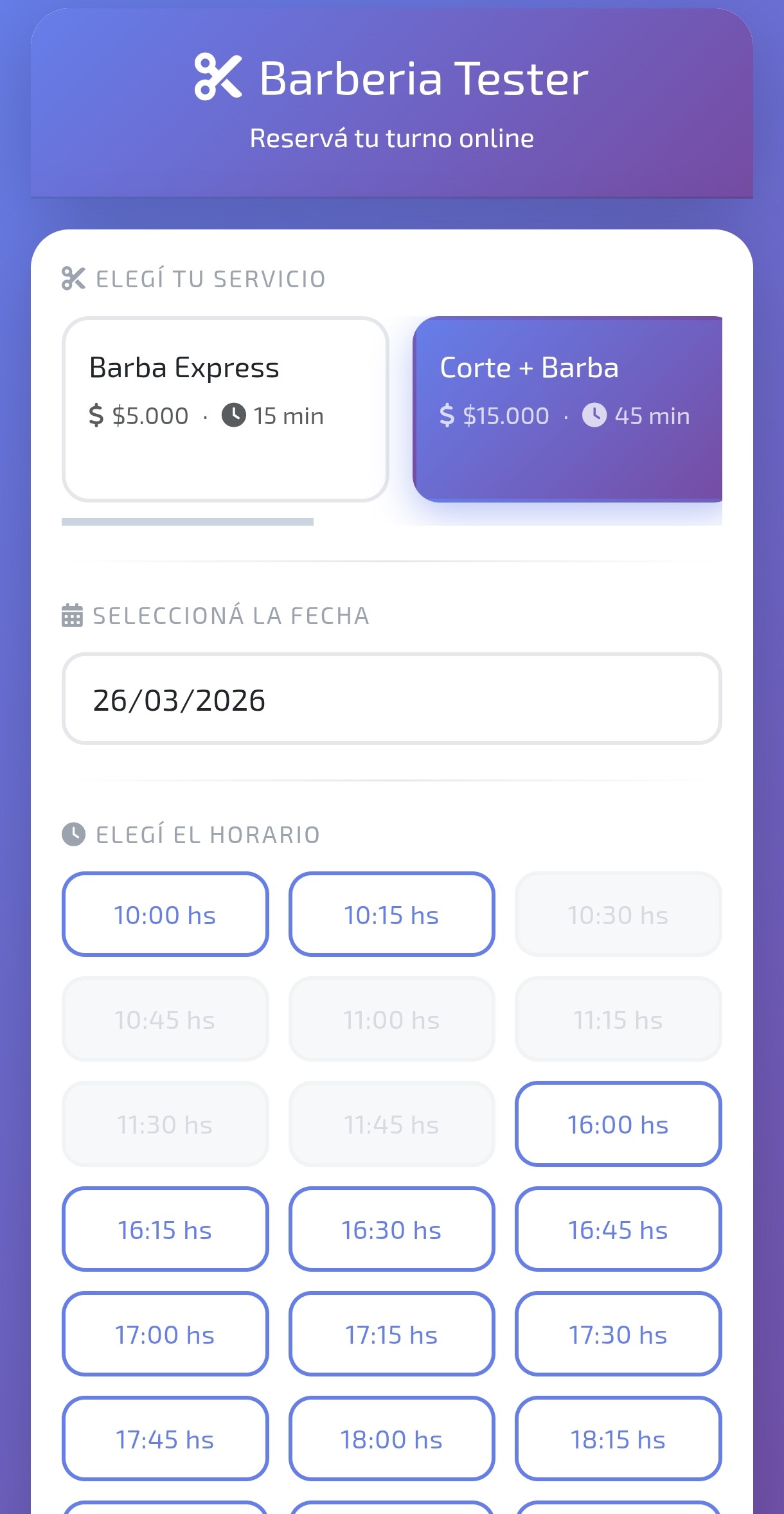Pick the 17:30 hs time slot
This screenshot has height=1514, width=784.
(x=618, y=1334)
